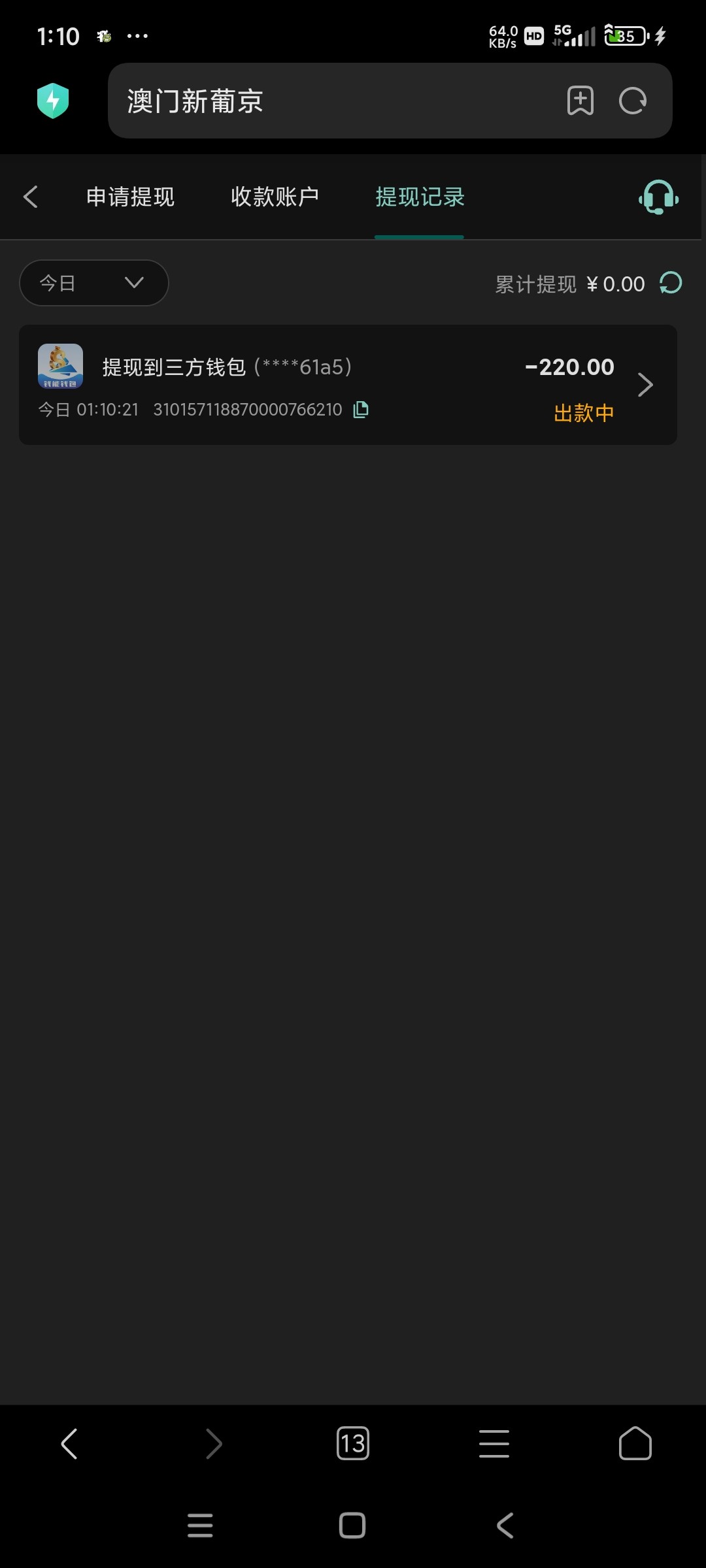
Task: Contact customer service via headset icon
Action: pos(658,197)
